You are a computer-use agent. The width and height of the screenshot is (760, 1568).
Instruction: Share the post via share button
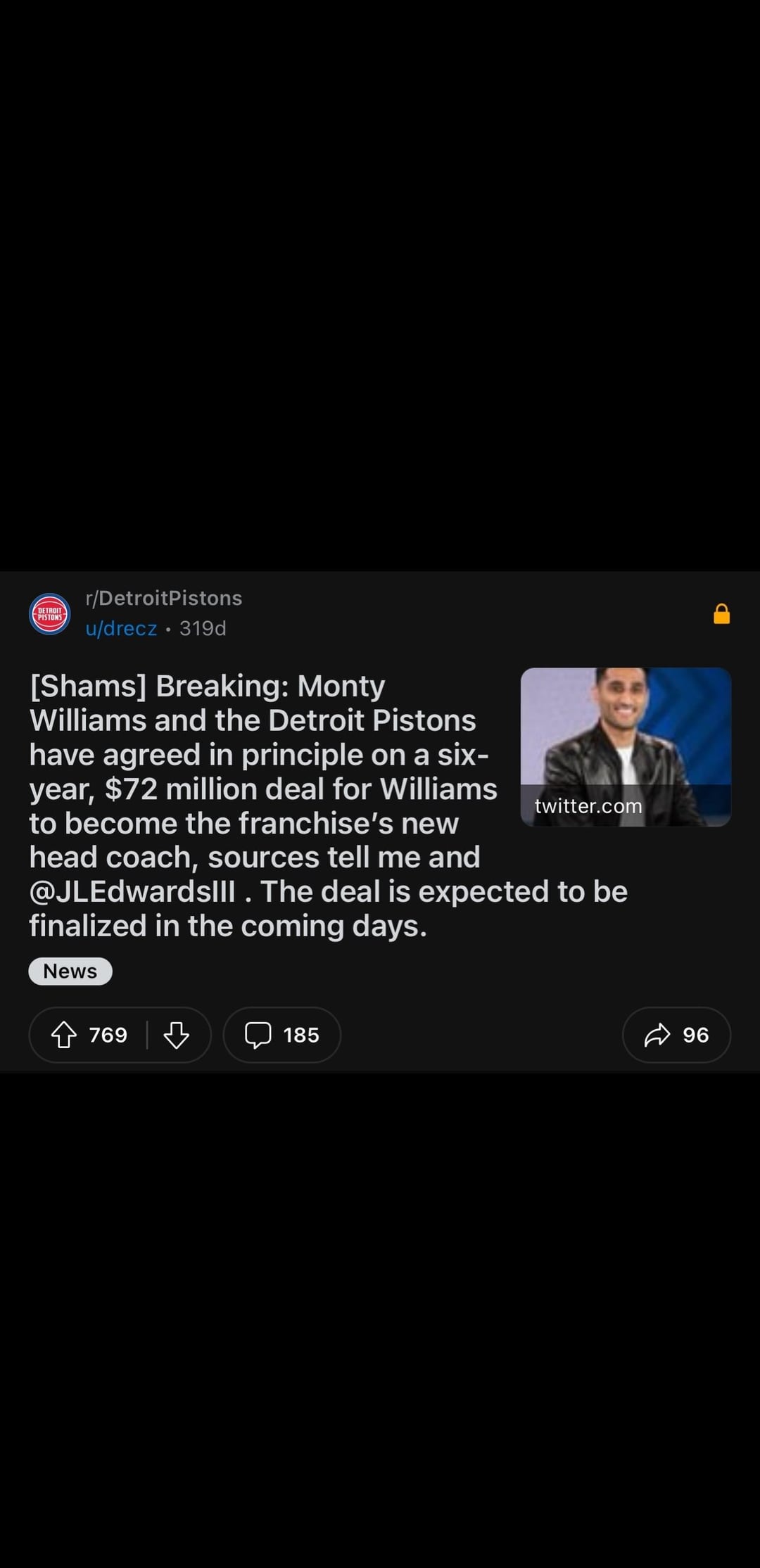676,1035
